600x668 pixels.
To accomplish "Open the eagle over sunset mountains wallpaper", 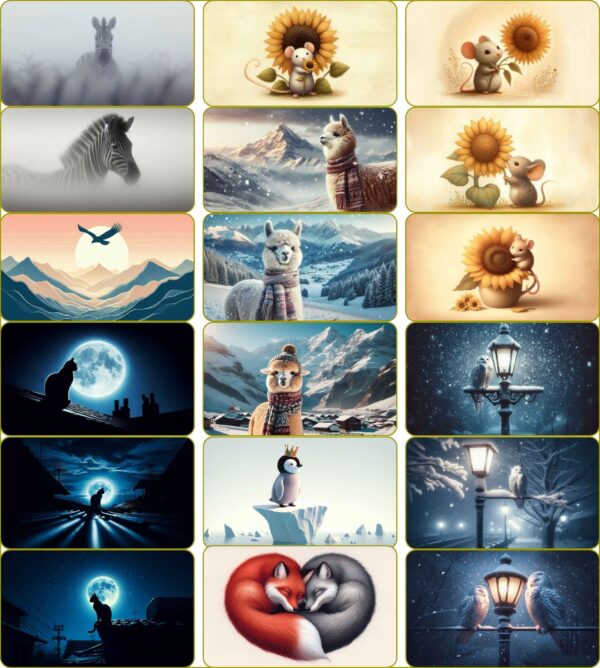I will 97,267.
